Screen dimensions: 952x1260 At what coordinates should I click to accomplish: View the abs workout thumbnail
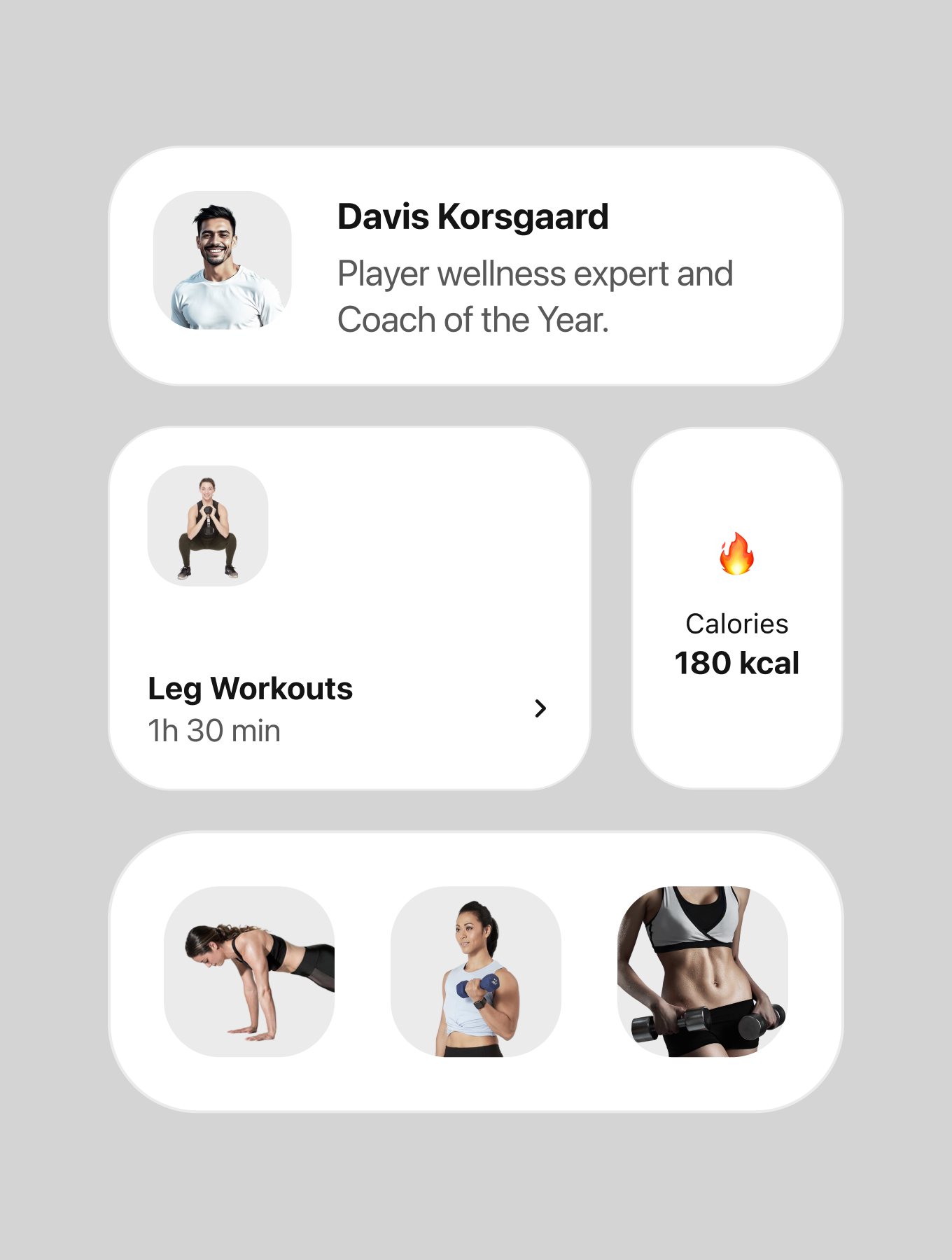(703, 972)
